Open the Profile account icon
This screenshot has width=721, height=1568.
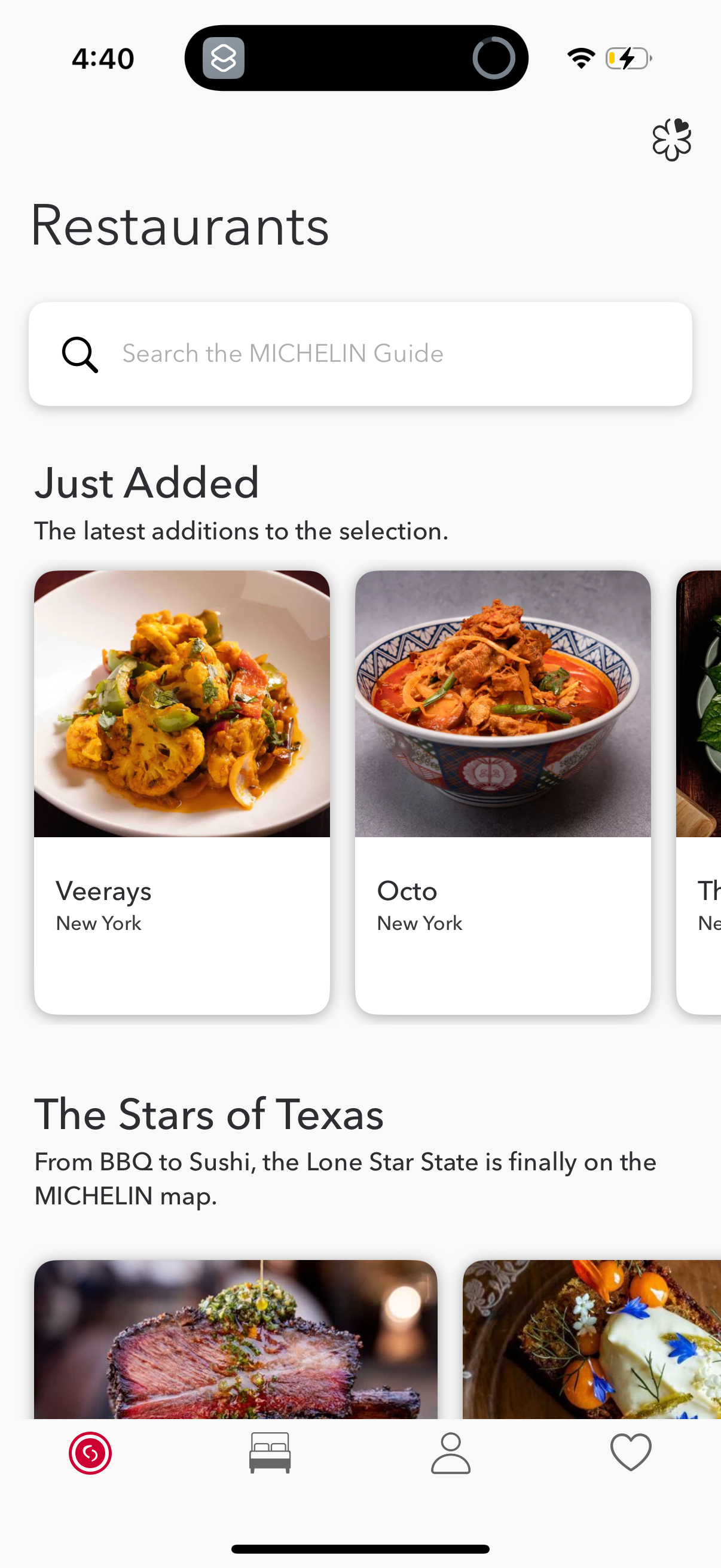pos(450,1455)
